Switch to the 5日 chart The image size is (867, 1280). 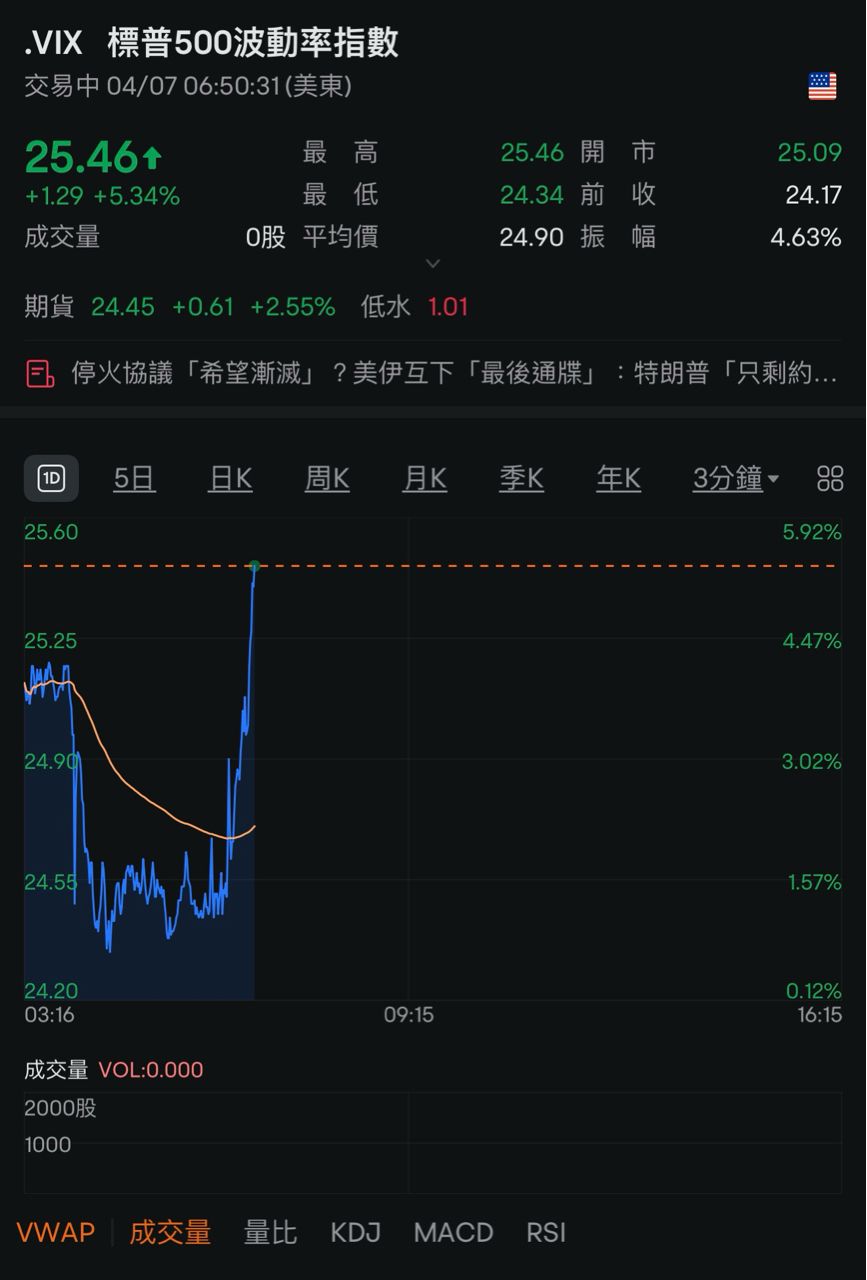tap(134, 479)
